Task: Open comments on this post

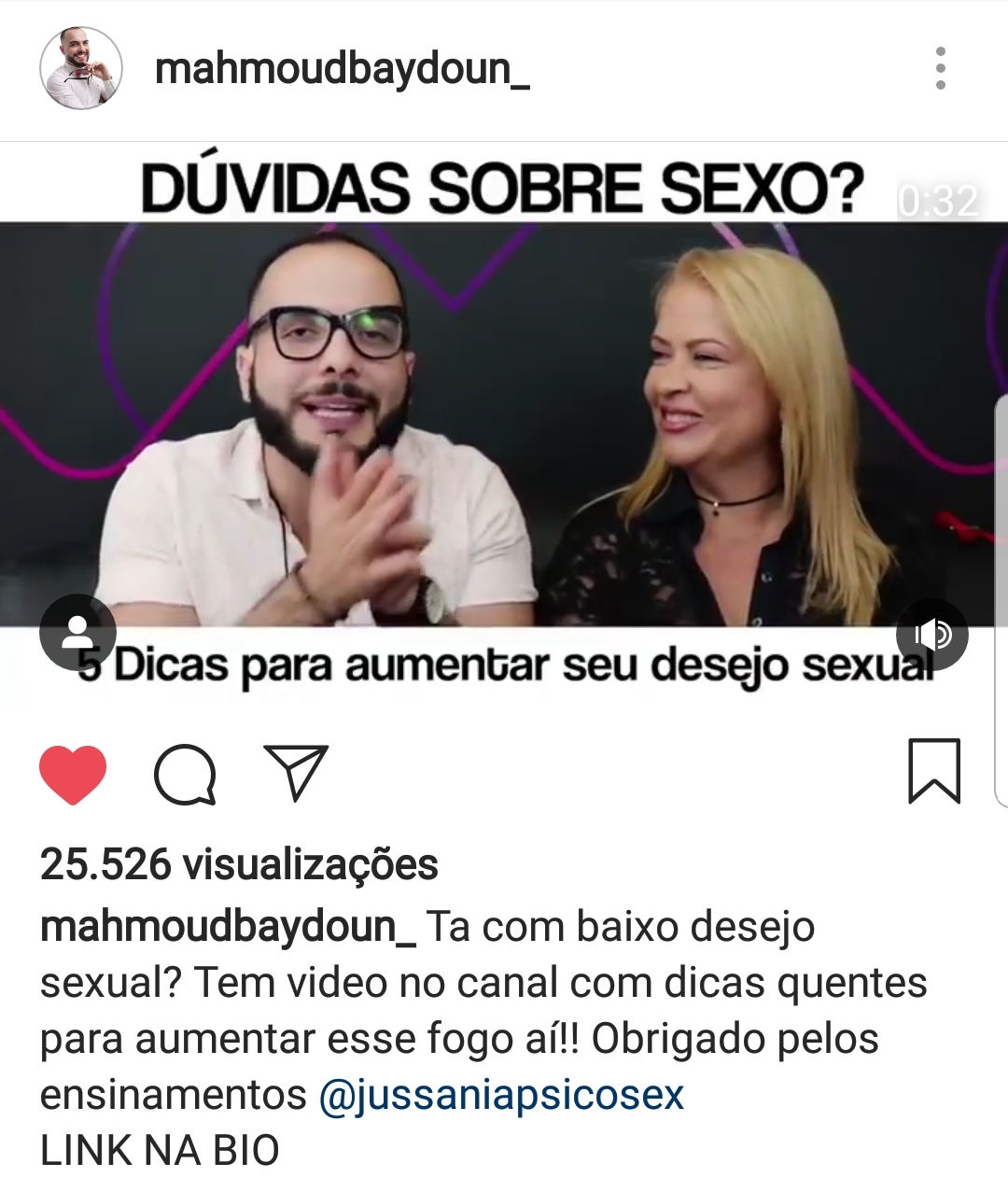Action: 185,775
